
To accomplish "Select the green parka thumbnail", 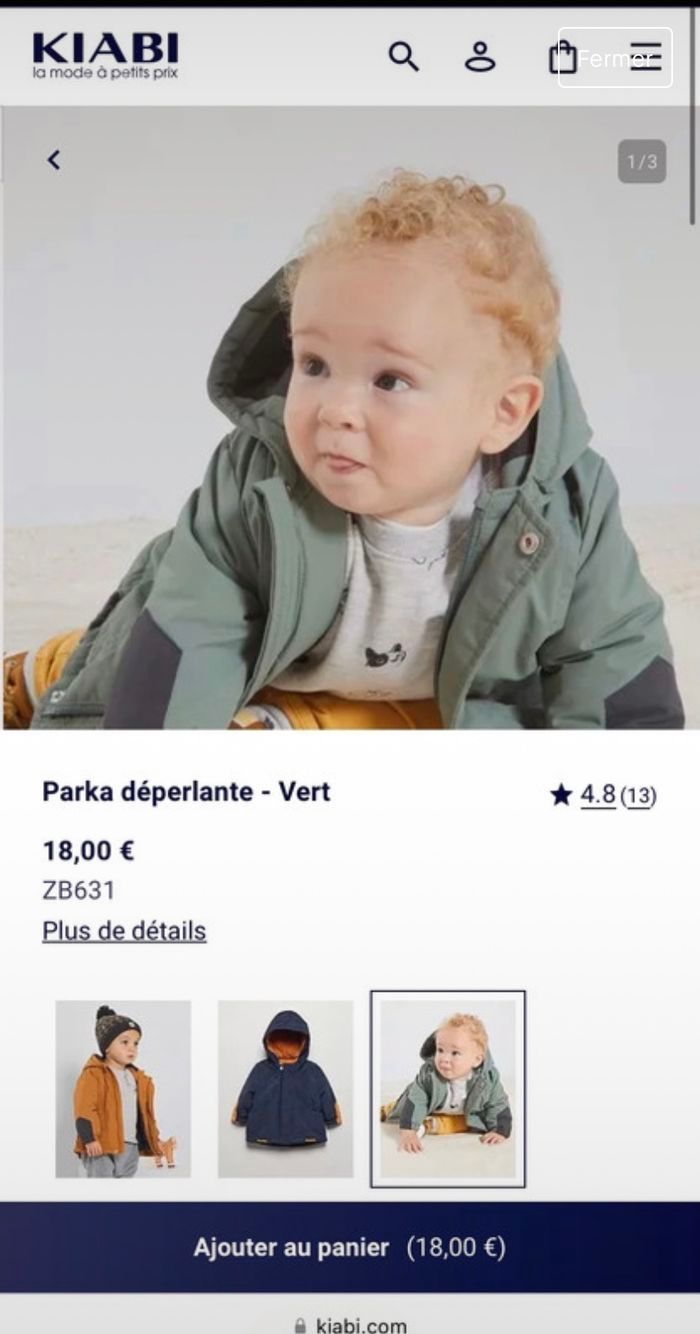I will coord(448,1089).
